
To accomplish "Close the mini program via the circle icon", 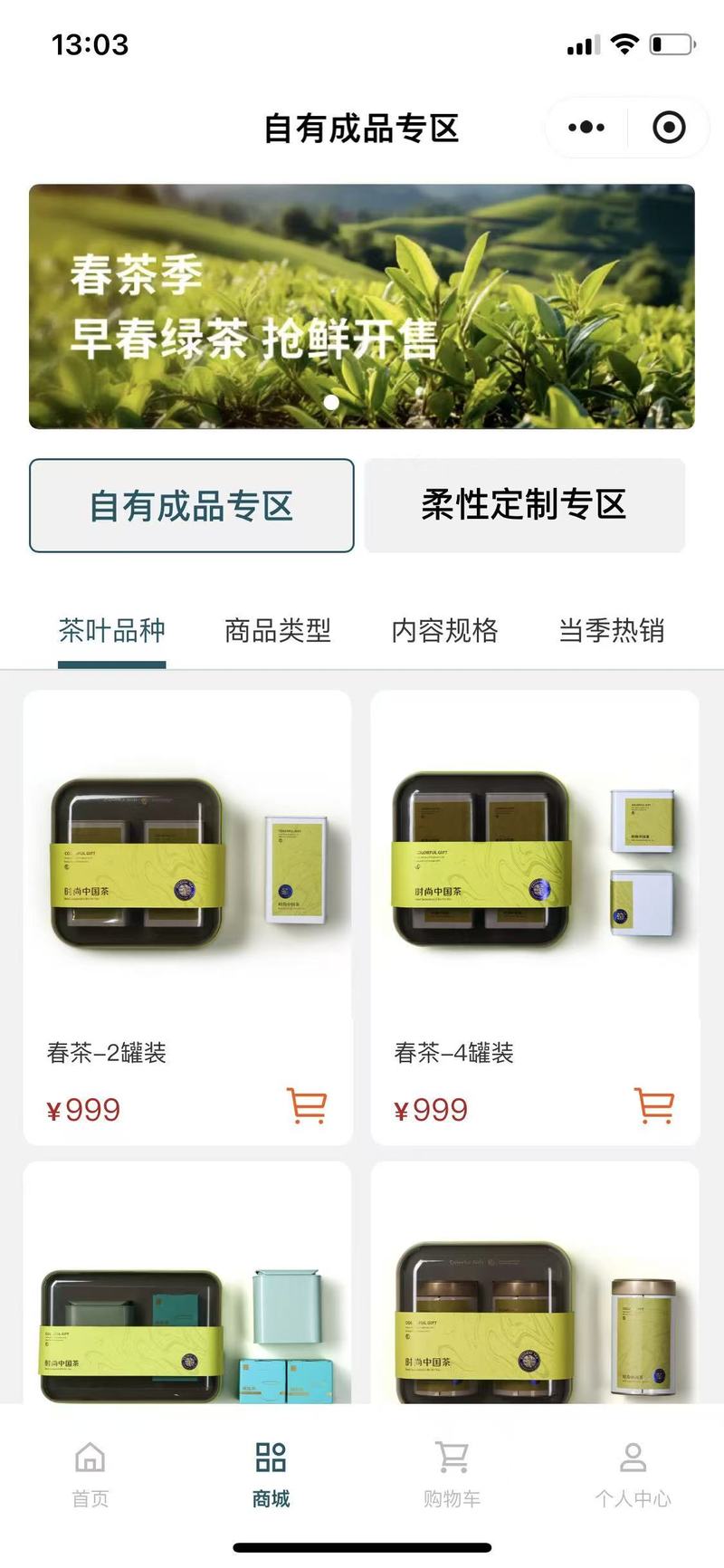I will (x=669, y=128).
